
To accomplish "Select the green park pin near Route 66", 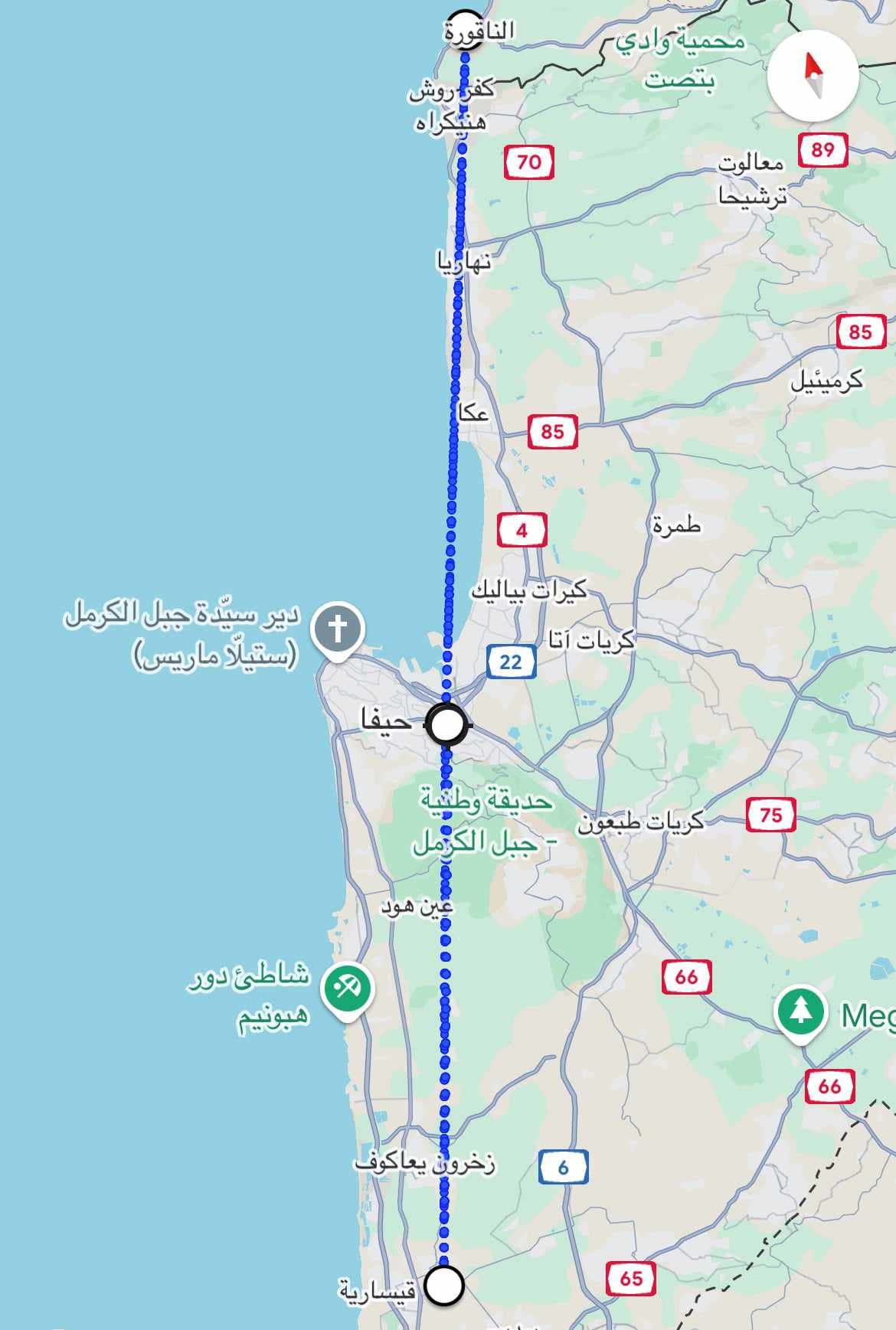I will click(x=800, y=1011).
